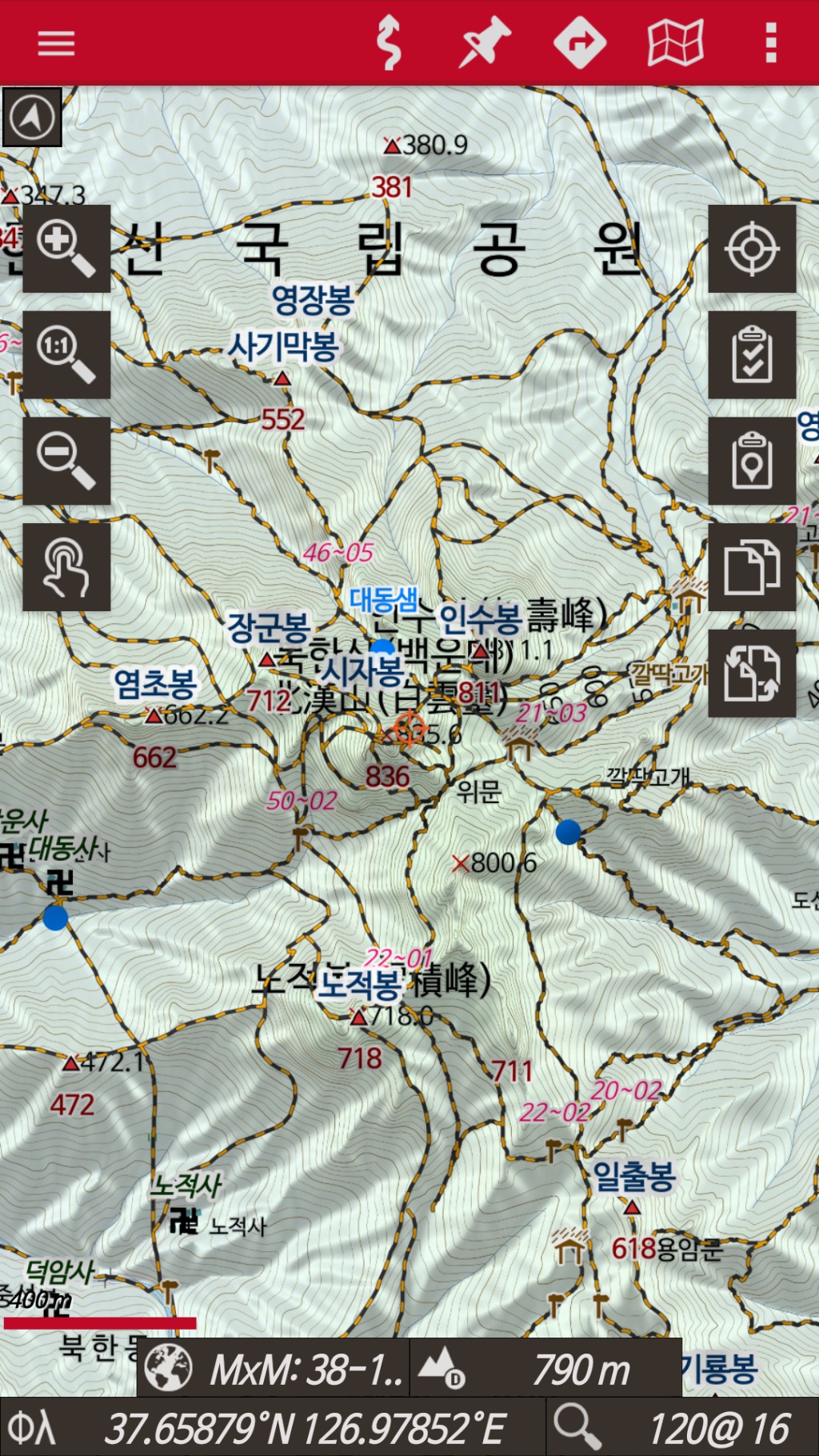Open the MxM: 38-1 map selector
Image resolution: width=819 pixels, height=1456 pixels.
[x=274, y=1370]
